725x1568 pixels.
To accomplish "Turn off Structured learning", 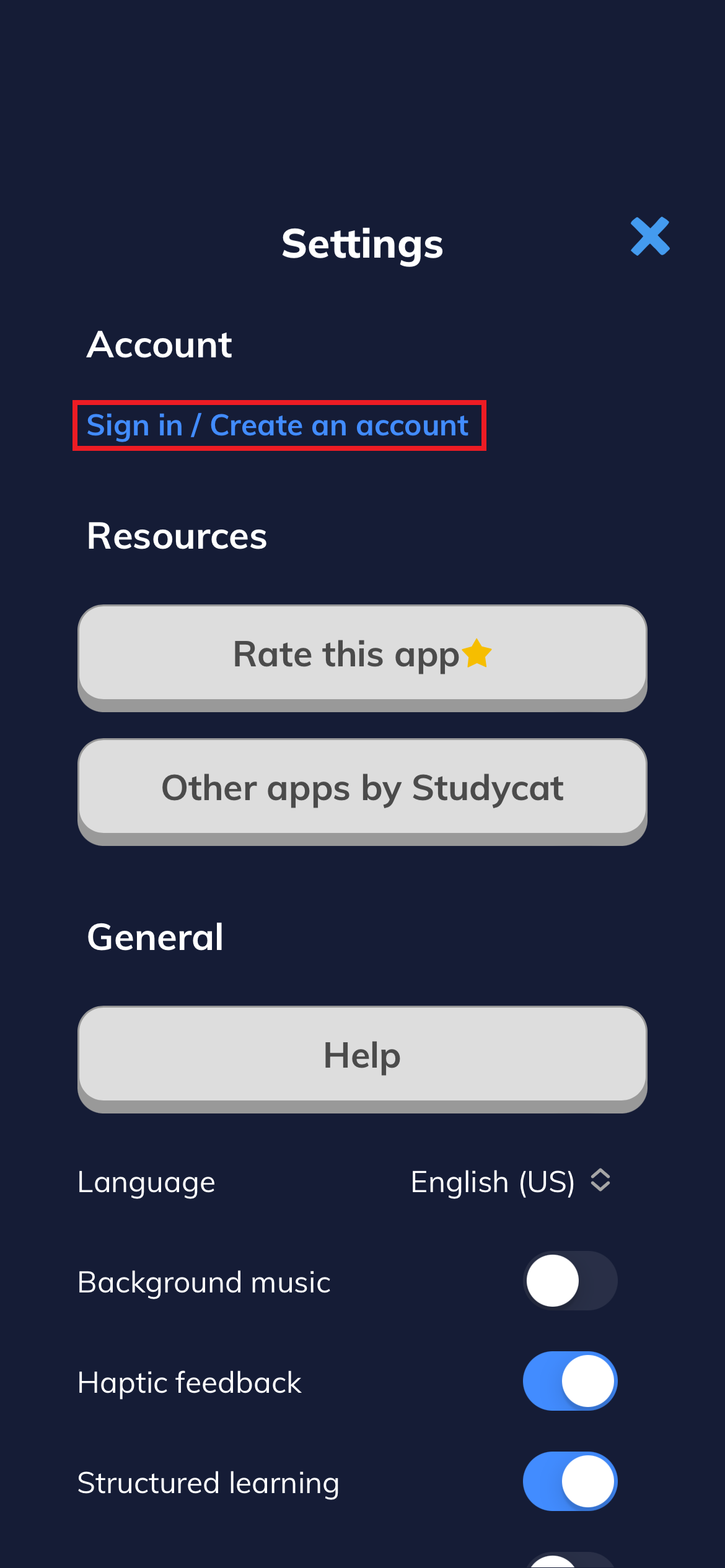I will click(569, 1481).
